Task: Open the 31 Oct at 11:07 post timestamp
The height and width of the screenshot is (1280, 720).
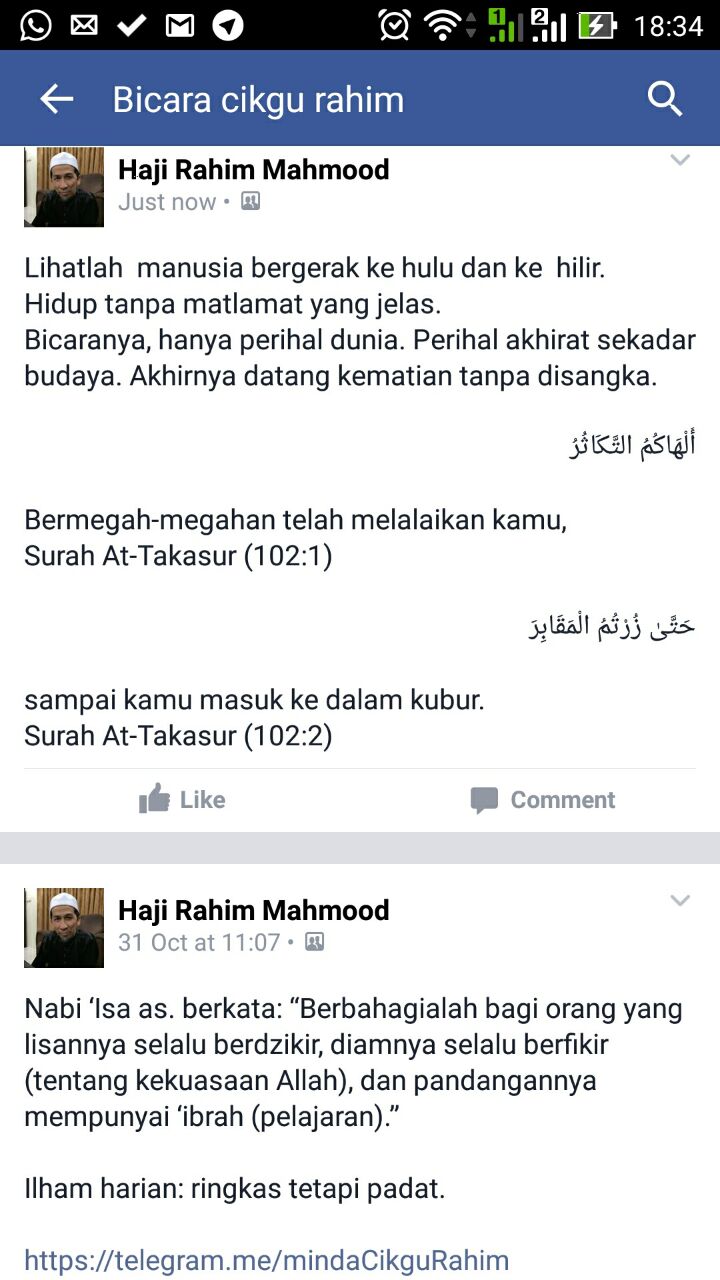Action: pyautogui.click(x=199, y=942)
